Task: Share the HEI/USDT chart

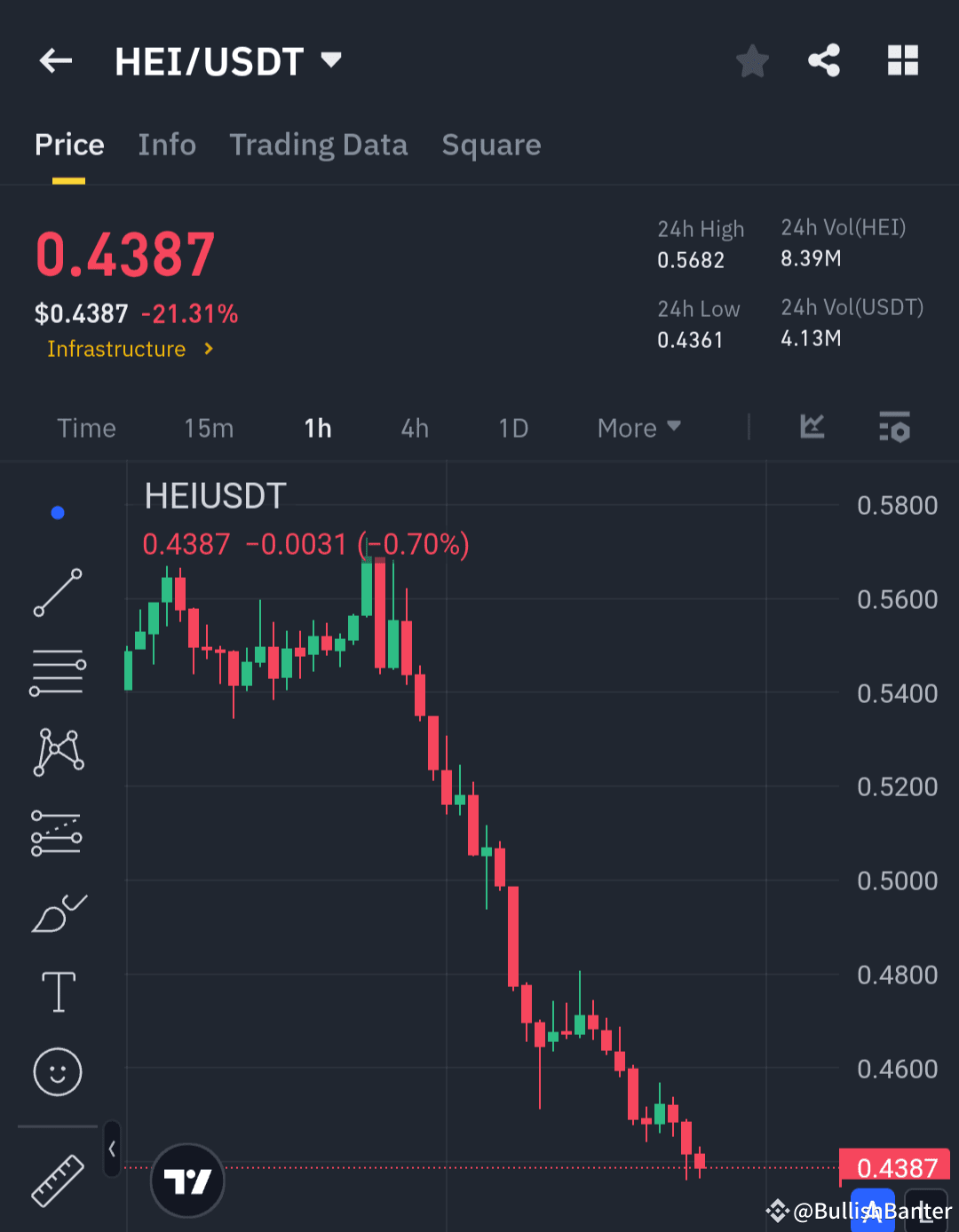Action: (x=824, y=60)
